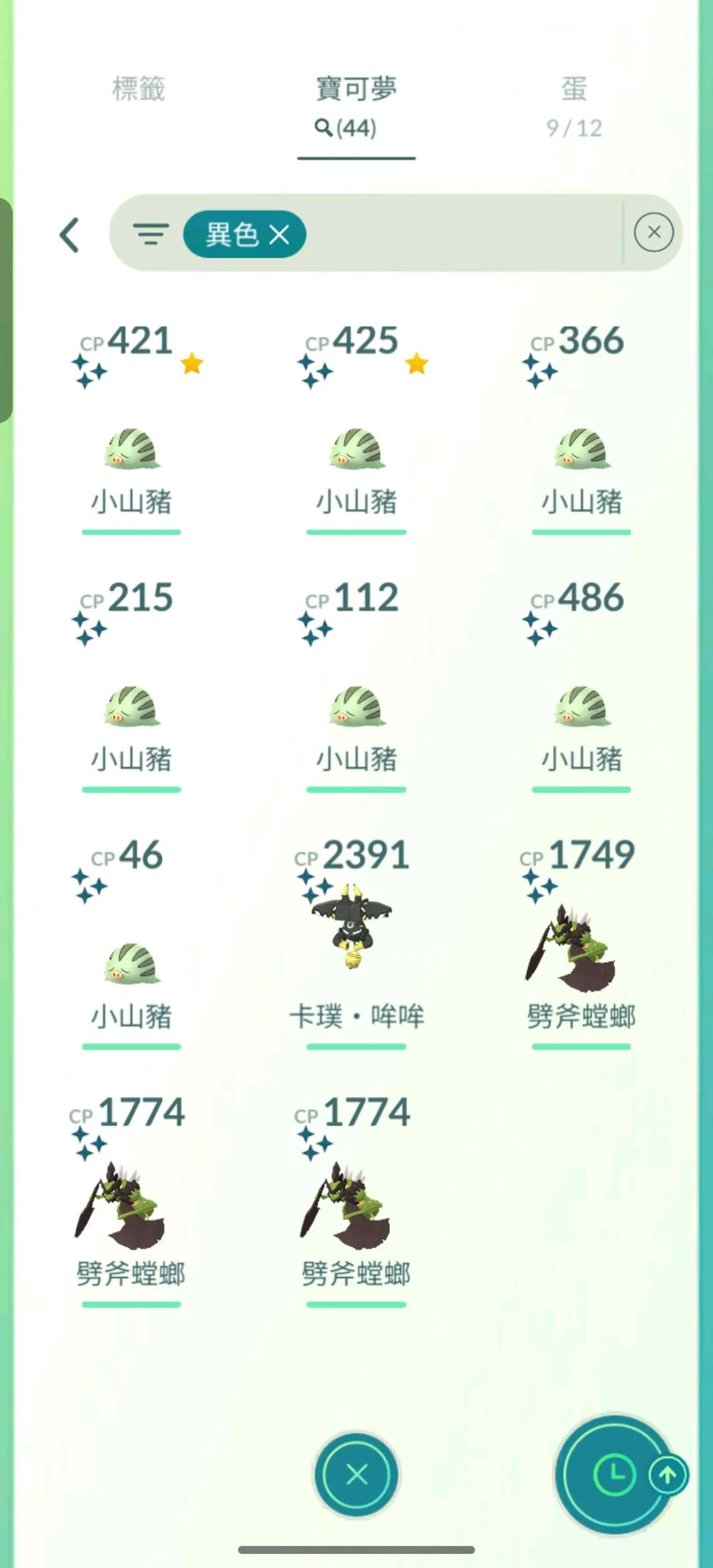Image resolution: width=713 pixels, height=1568 pixels.
Task: Open 小山豬 with CP 421
Action: 132,448
